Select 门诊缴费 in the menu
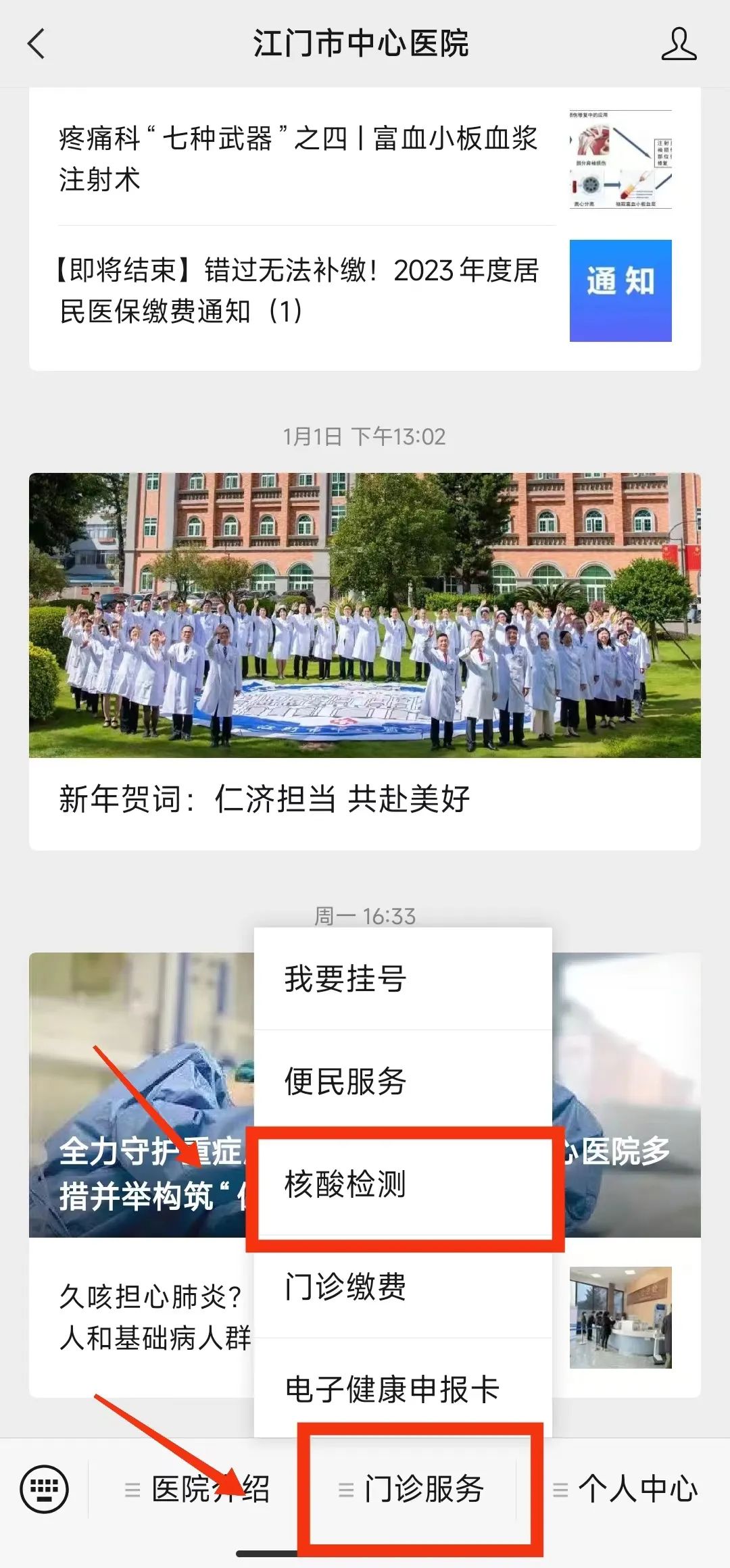 pos(403,1287)
